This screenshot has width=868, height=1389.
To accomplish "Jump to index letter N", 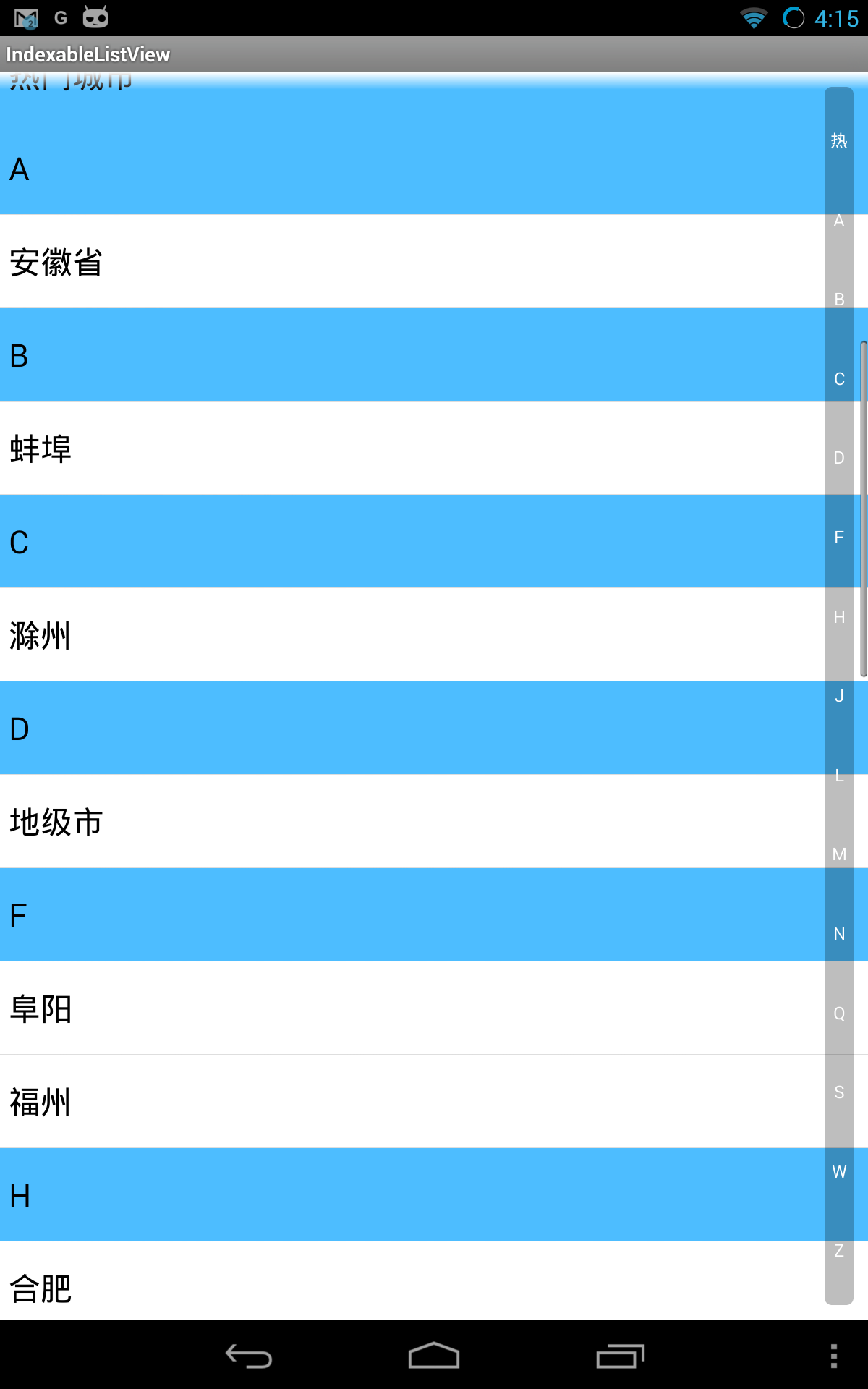I will 839,934.
